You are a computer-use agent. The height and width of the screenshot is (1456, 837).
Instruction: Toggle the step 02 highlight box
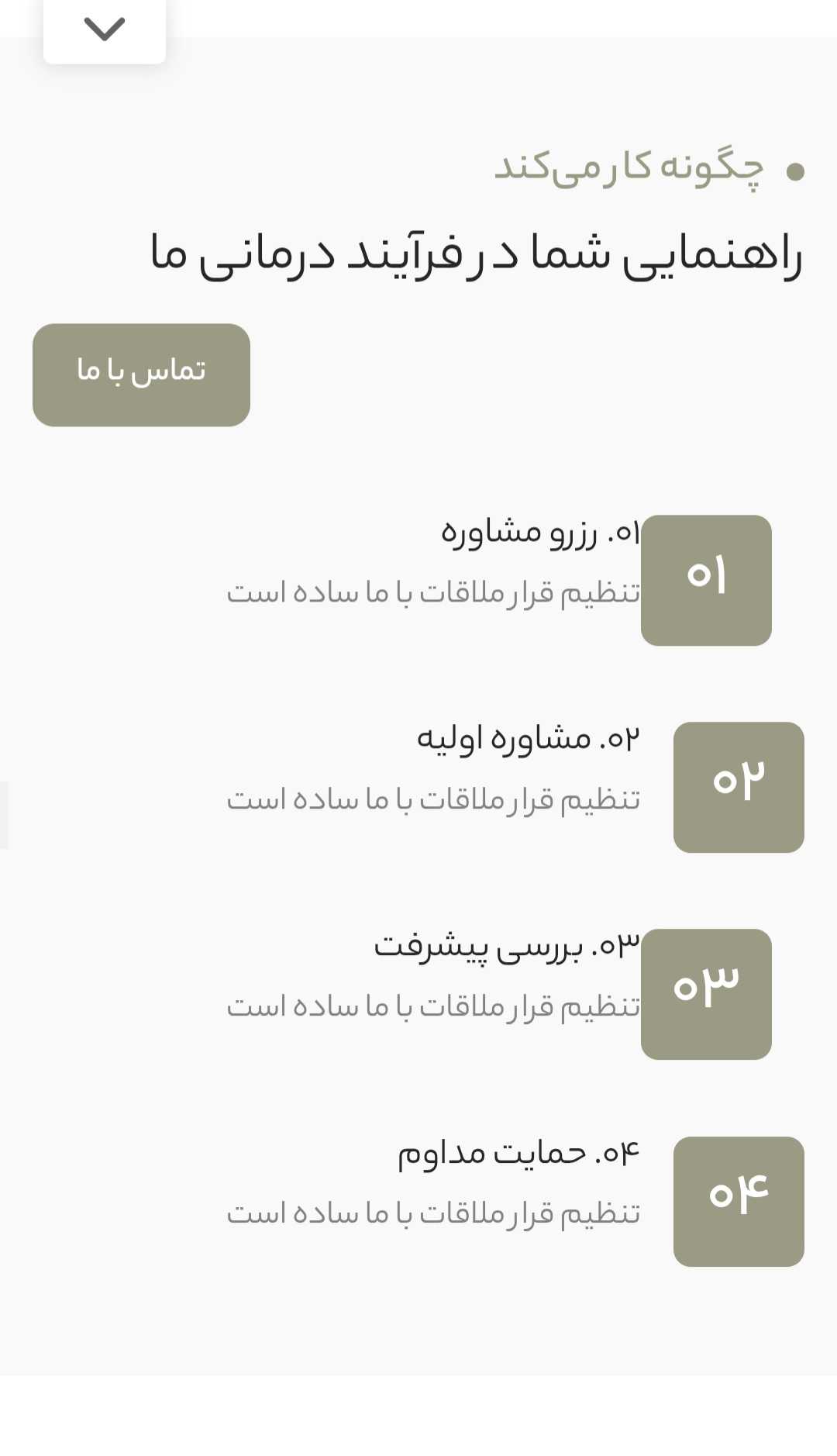[x=739, y=785]
